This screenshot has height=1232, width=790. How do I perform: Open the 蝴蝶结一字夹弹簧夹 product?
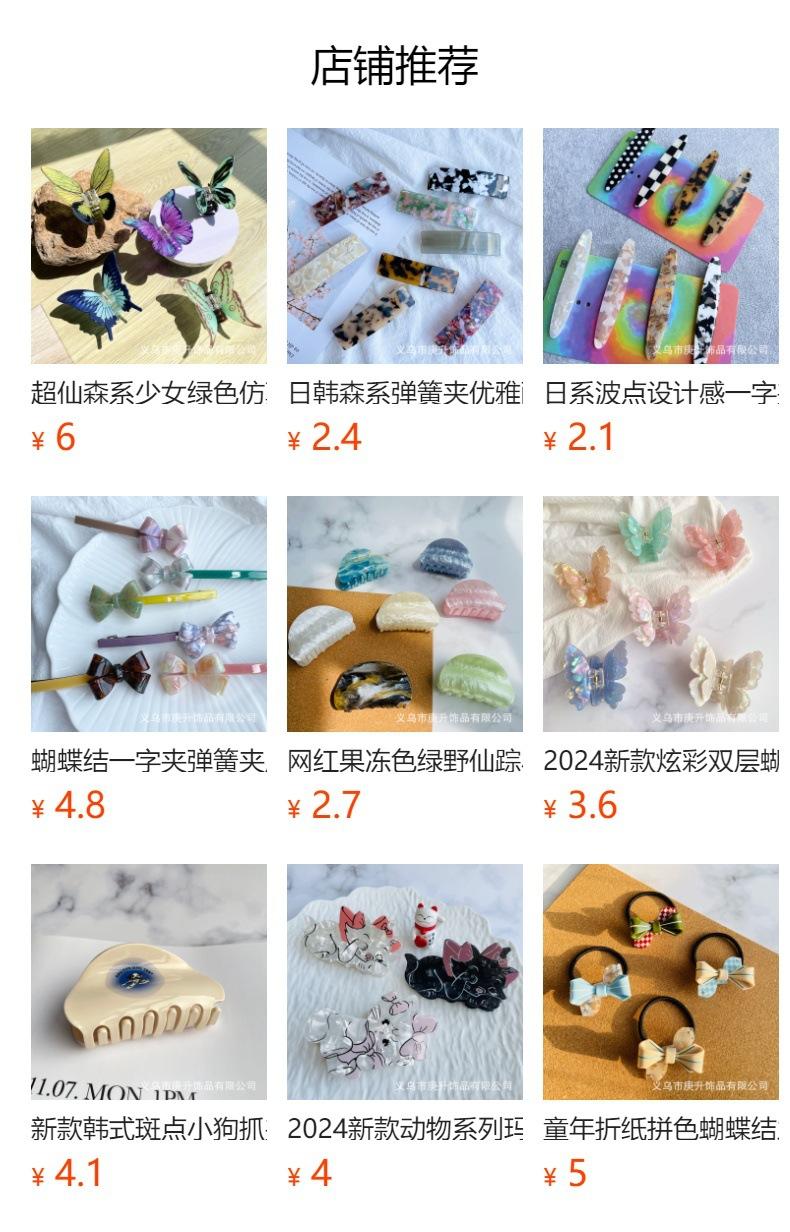149,614
